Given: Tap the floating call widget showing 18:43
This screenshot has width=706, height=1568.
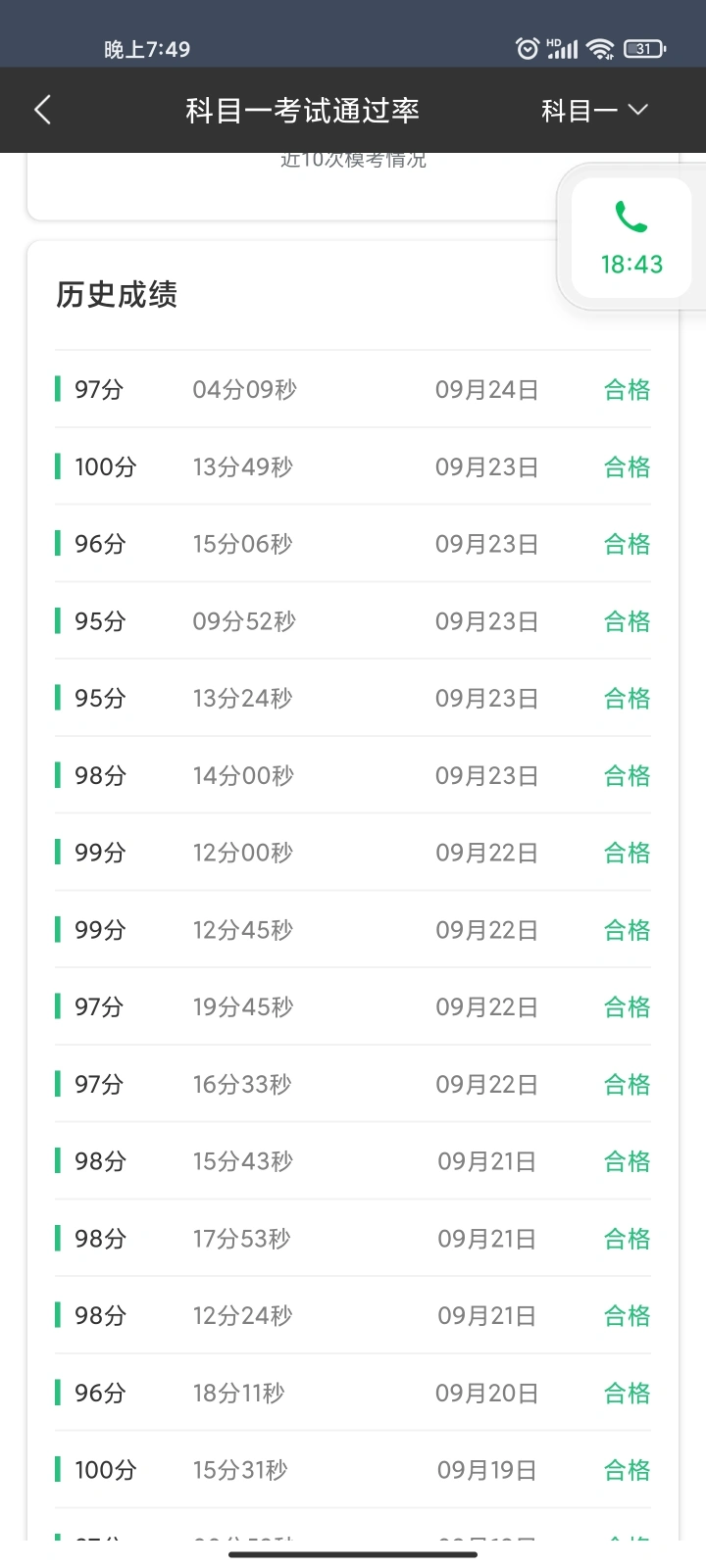Looking at the screenshot, I should pyautogui.click(x=631, y=238).
